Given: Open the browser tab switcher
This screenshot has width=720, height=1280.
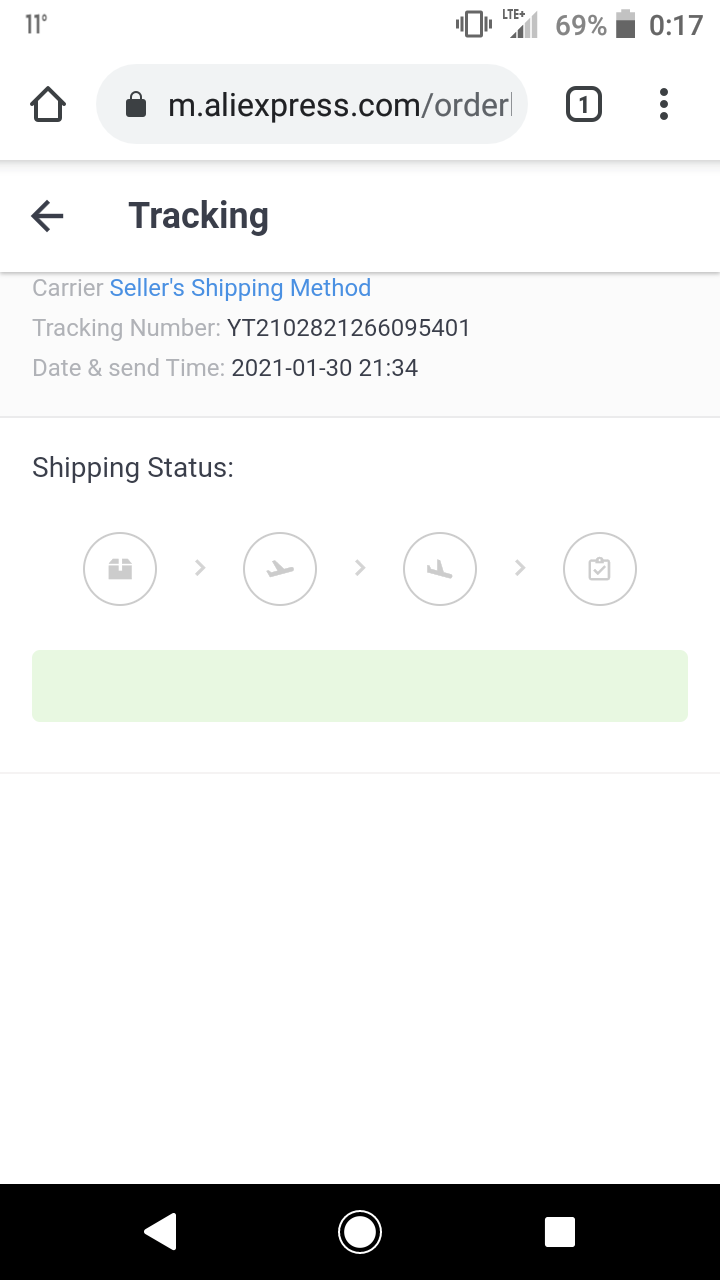Looking at the screenshot, I should (x=584, y=104).
